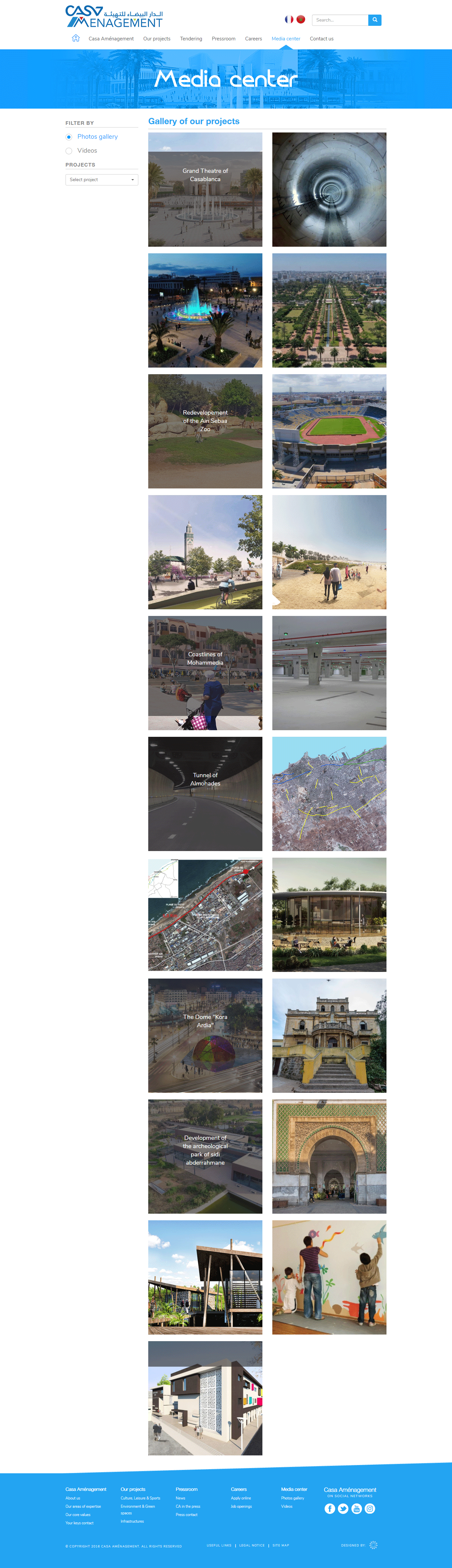View Redevelopement of the Ain Sebaa Zoo
The image size is (452, 1568).
[x=205, y=431]
